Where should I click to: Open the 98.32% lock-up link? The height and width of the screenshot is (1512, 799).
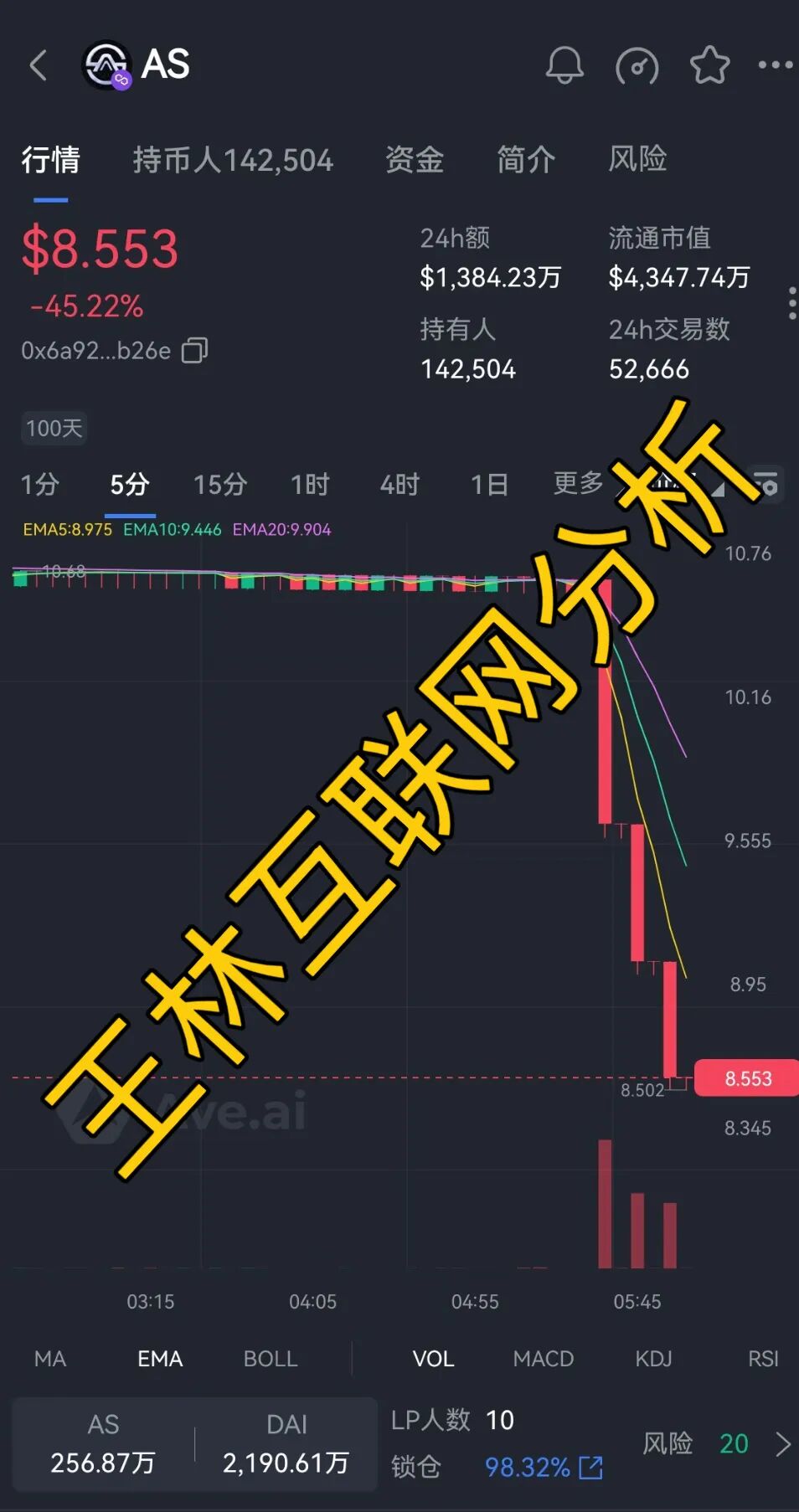coord(543,1467)
